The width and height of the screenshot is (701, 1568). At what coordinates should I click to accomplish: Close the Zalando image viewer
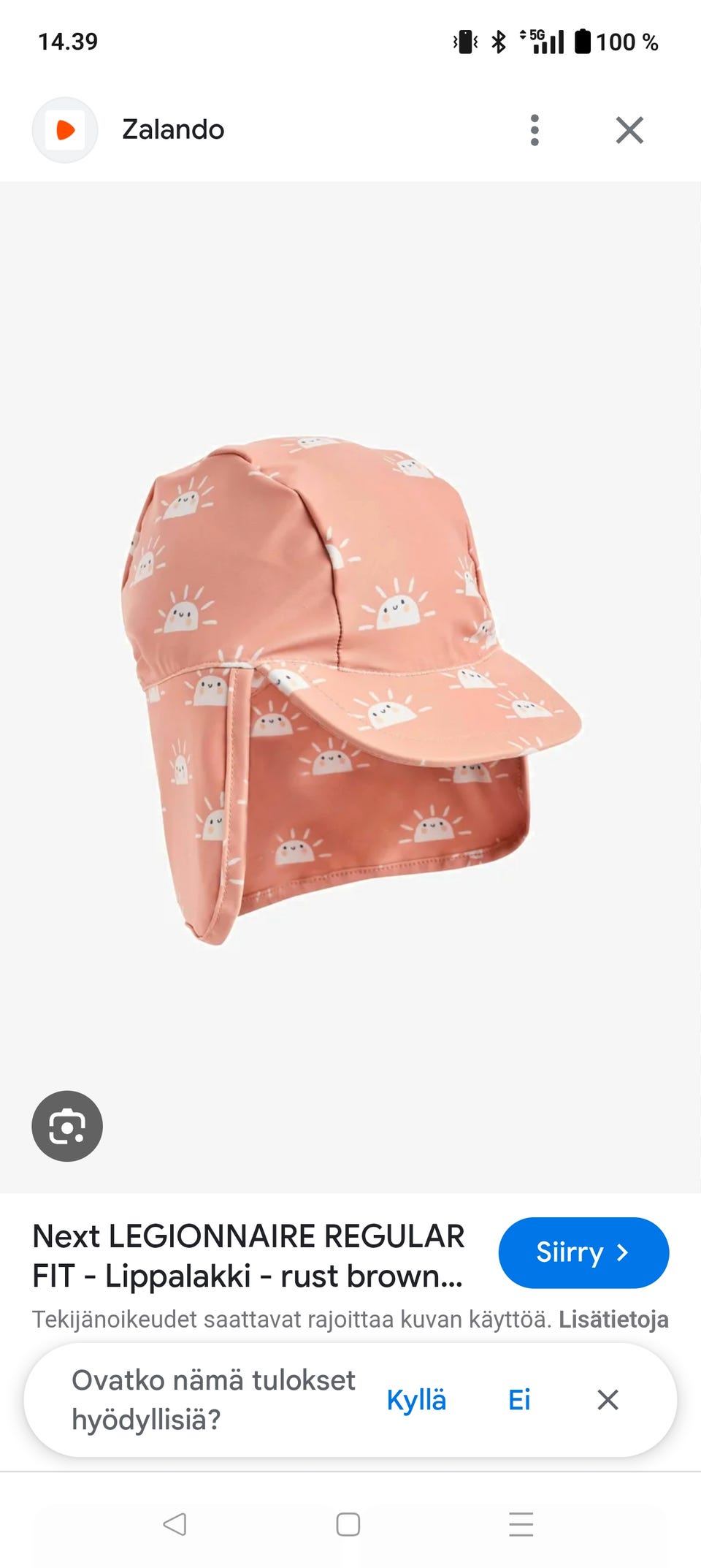pos(629,130)
